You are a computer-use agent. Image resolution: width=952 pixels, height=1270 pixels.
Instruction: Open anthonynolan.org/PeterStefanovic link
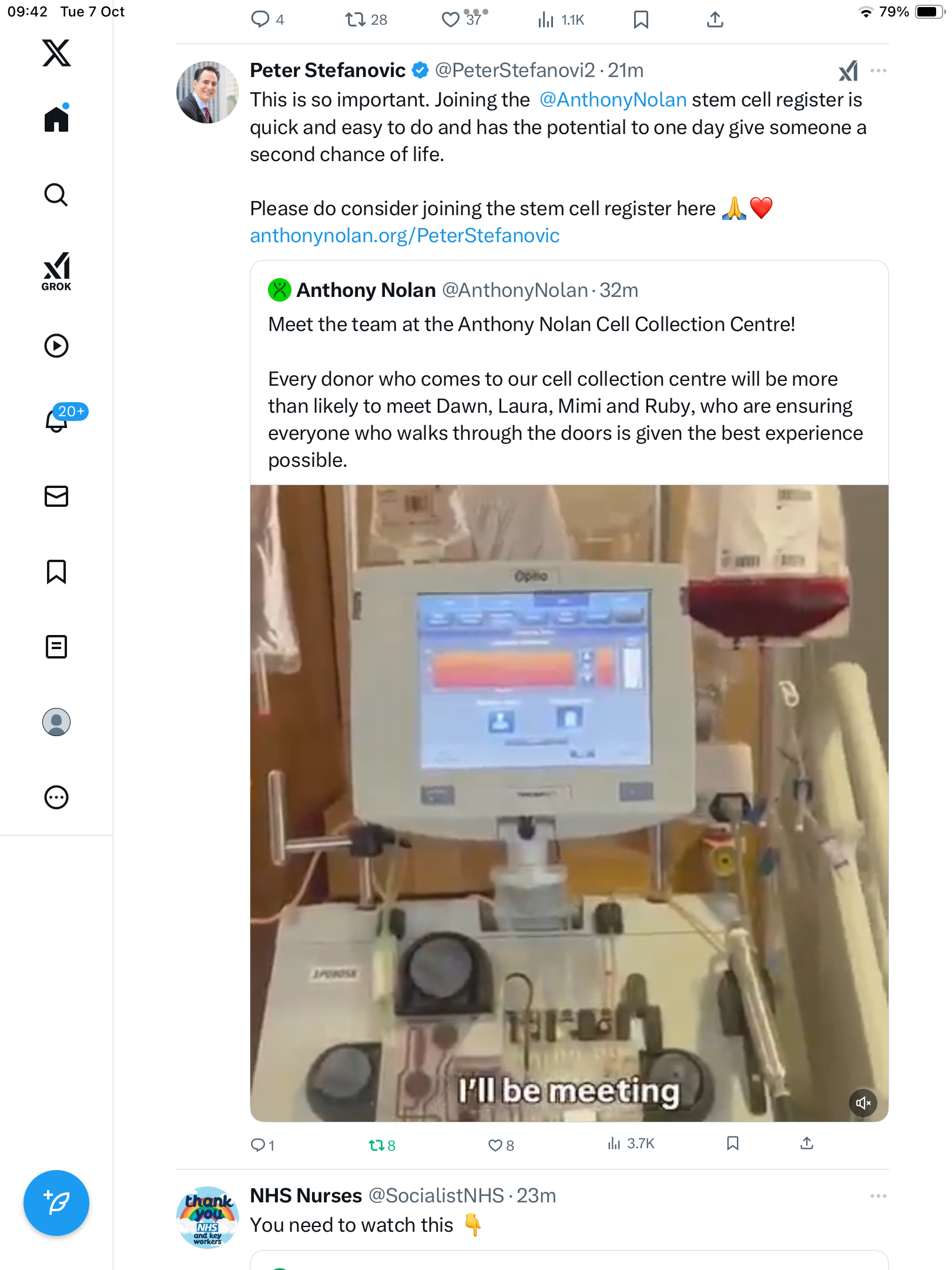click(404, 236)
